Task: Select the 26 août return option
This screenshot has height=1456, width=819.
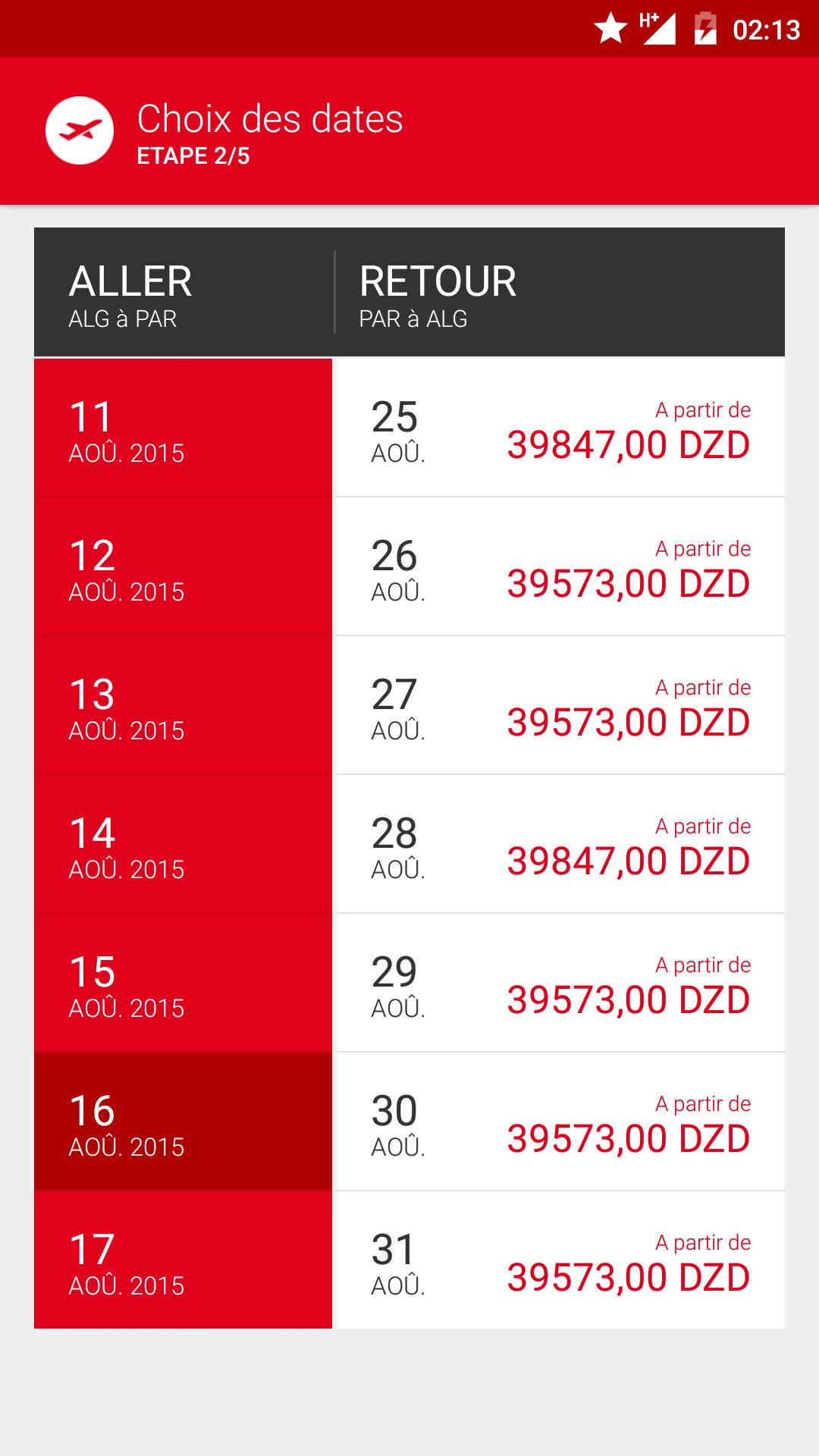Action: tap(560, 567)
